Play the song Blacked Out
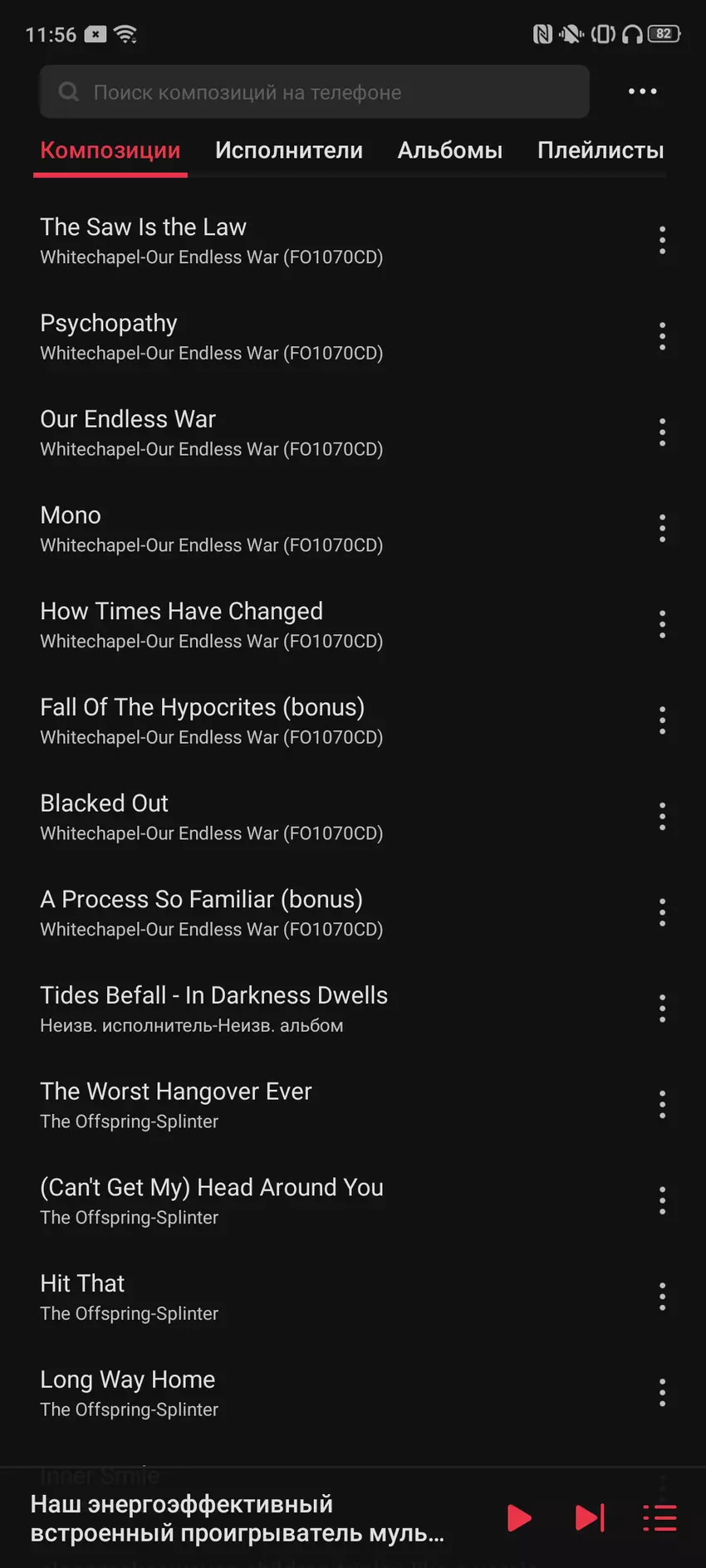This screenshot has width=706, height=1568. click(211, 817)
